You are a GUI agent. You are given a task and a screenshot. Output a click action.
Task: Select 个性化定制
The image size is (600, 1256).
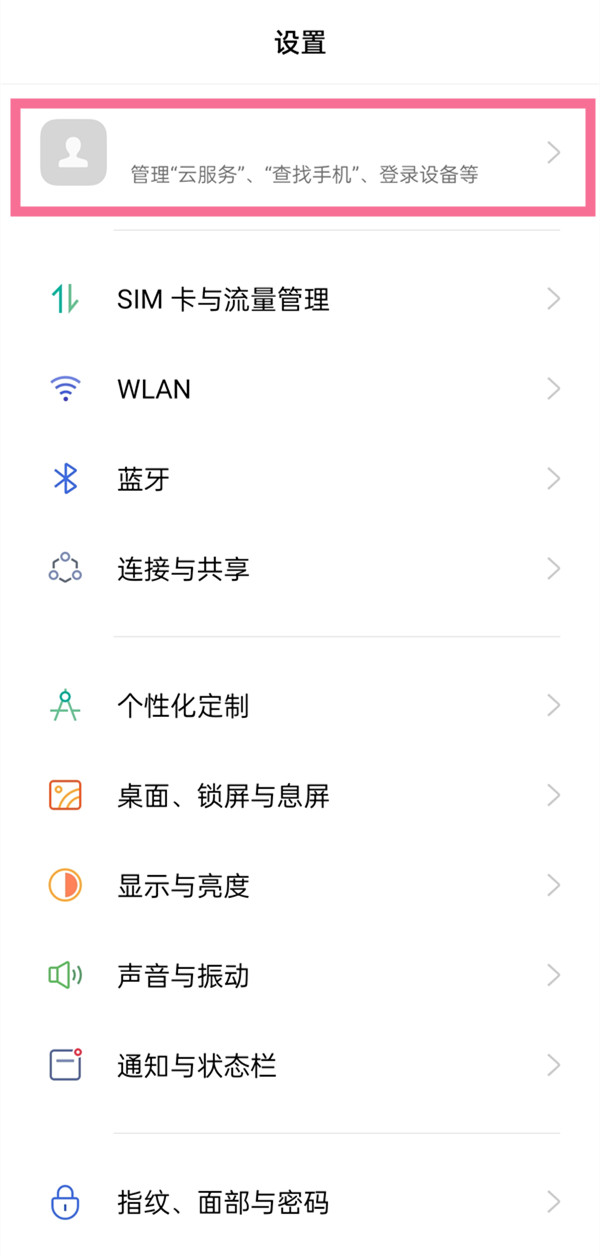[x=300, y=706]
